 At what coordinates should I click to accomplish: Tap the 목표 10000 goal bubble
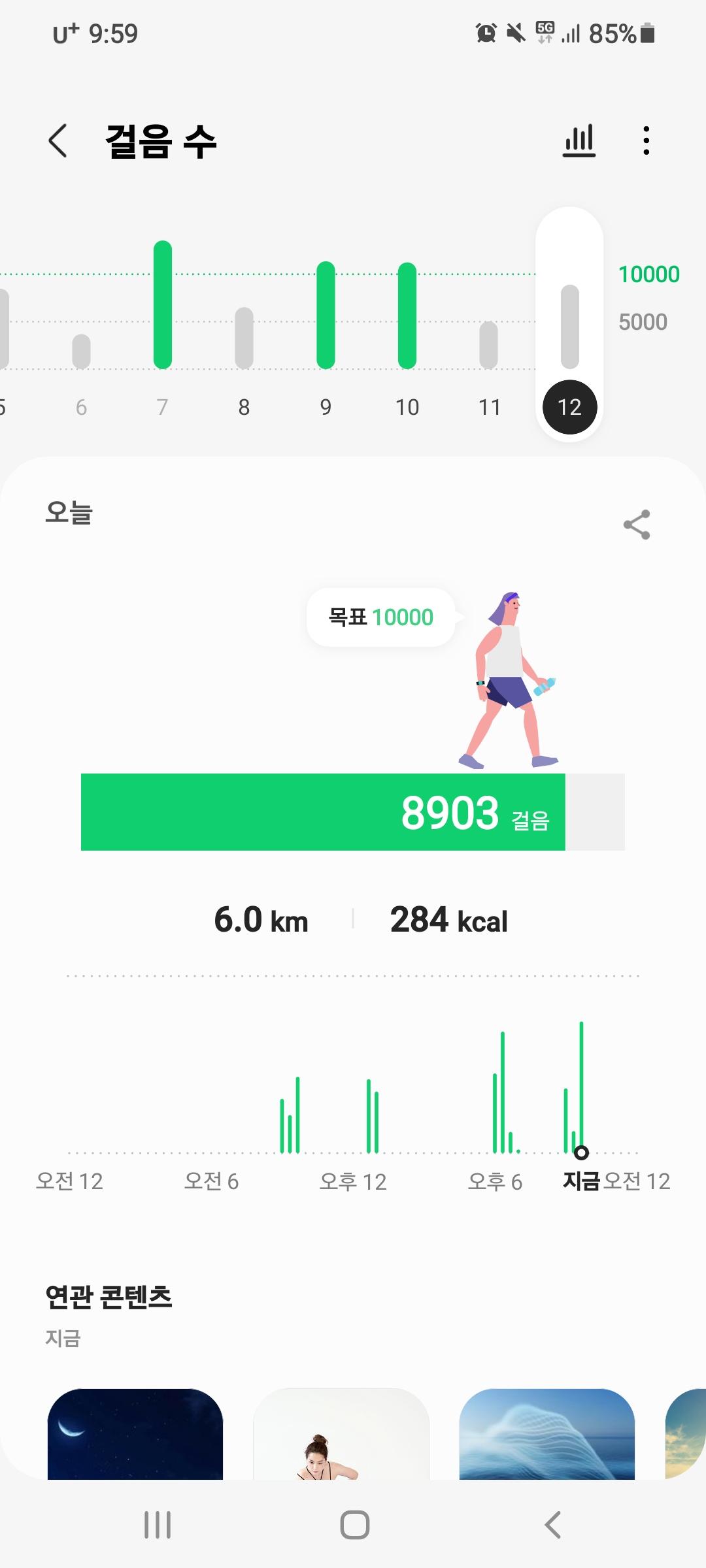coord(380,617)
